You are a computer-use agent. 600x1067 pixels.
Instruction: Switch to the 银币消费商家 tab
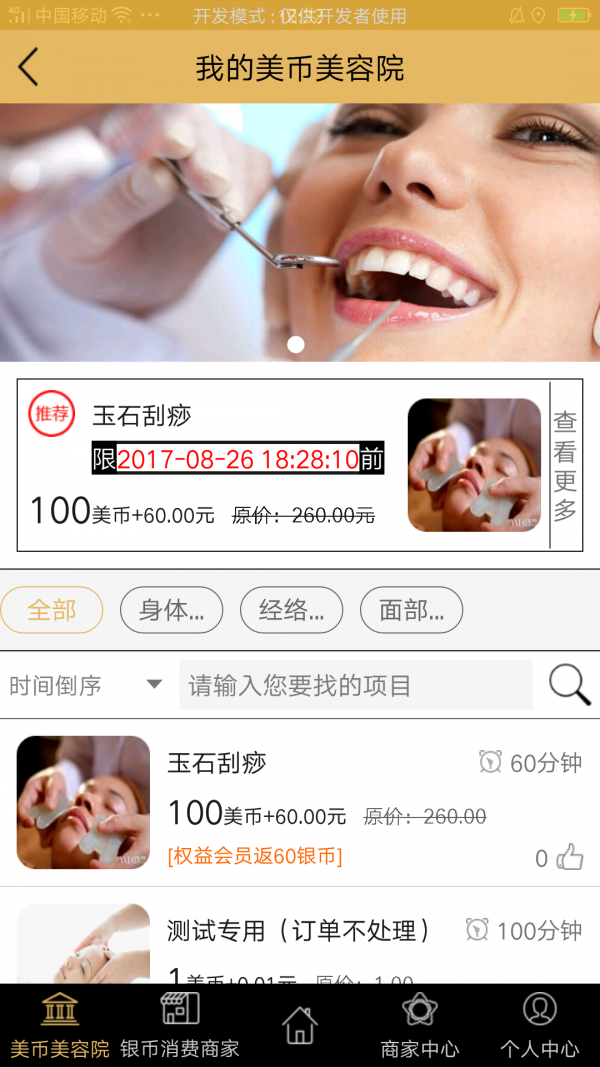180,1025
